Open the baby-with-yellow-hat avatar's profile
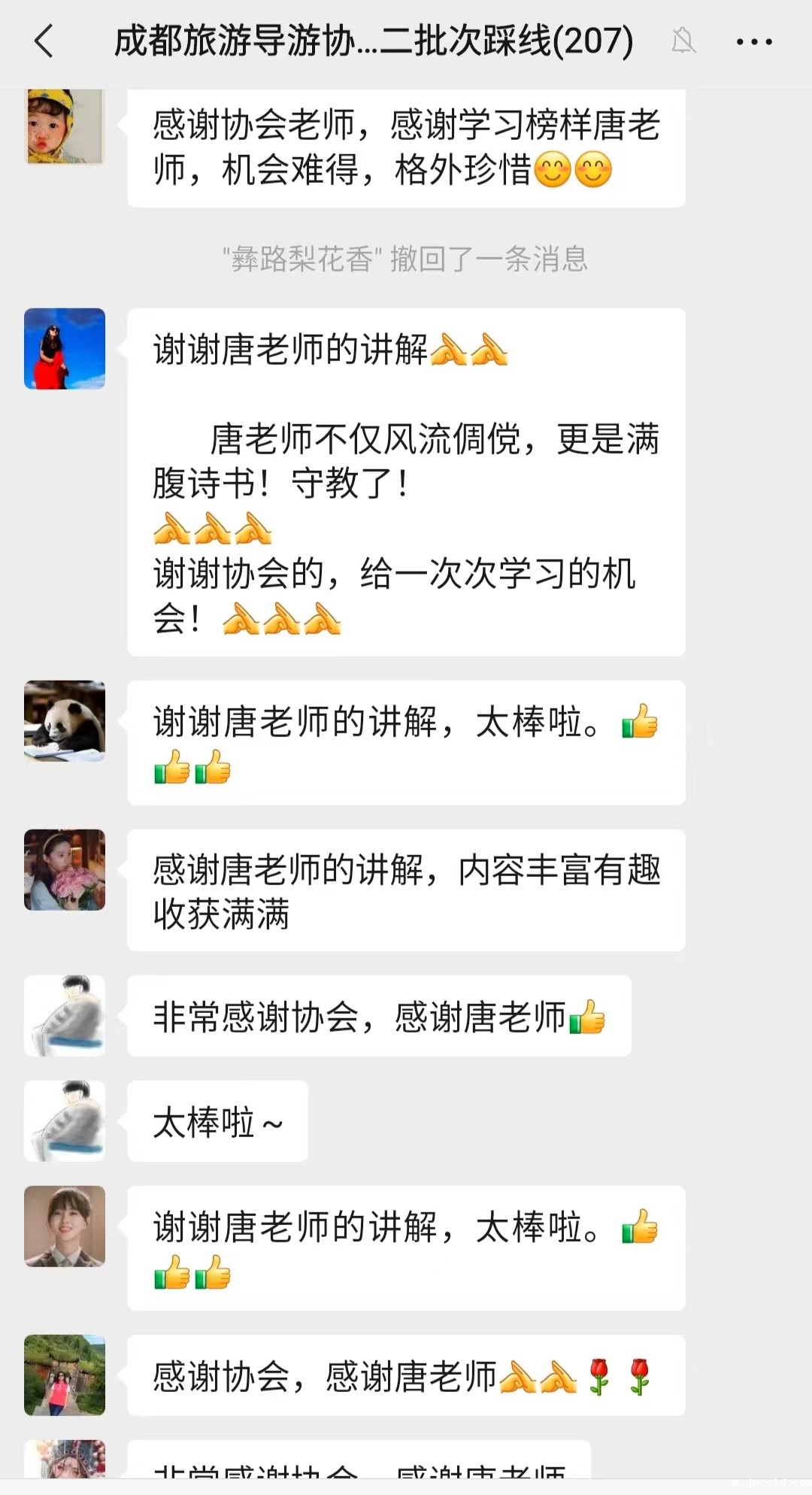Viewport: 812px width, 1495px height. coord(65,126)
